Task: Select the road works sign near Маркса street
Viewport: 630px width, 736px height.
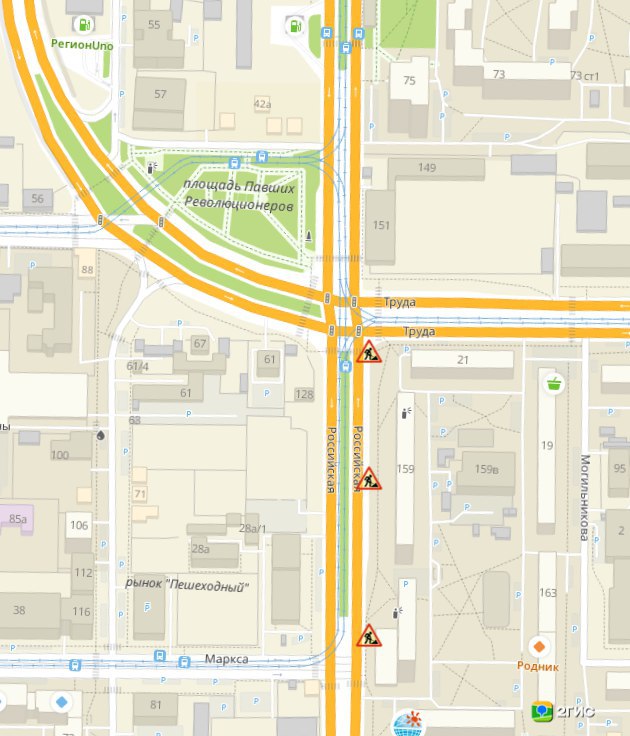Action: (369, 636)
